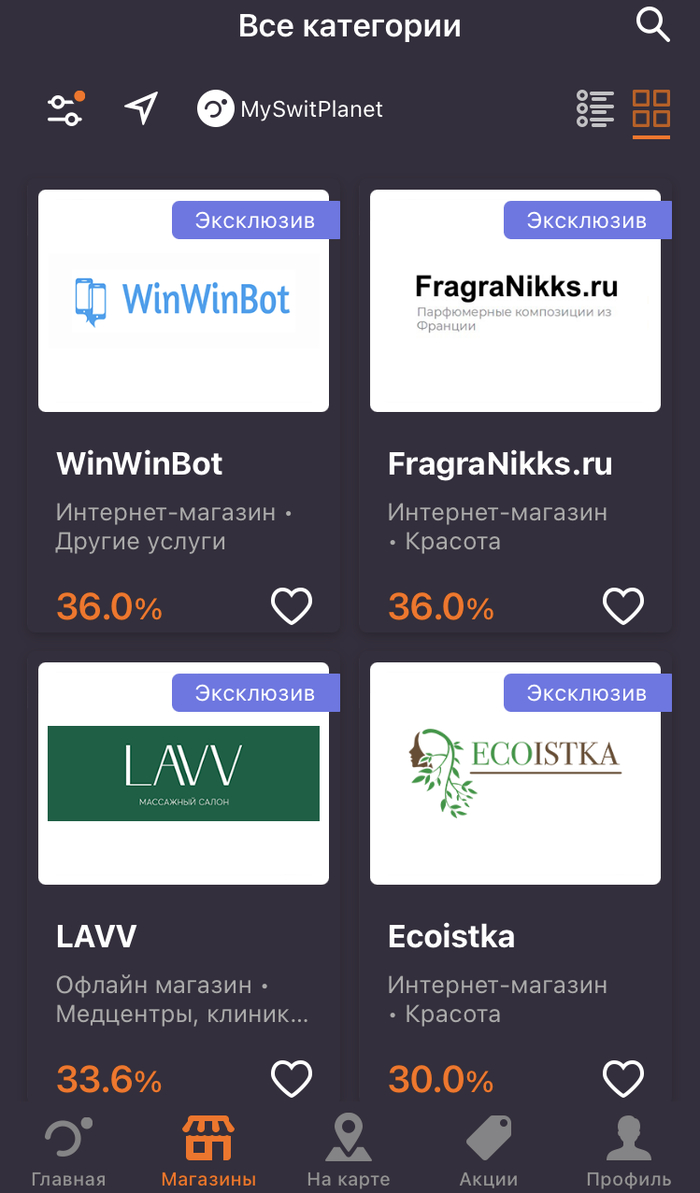Viewport: 700px width, 1193px height.
Task: Switch to grid view layout
Action: (651, 109)
